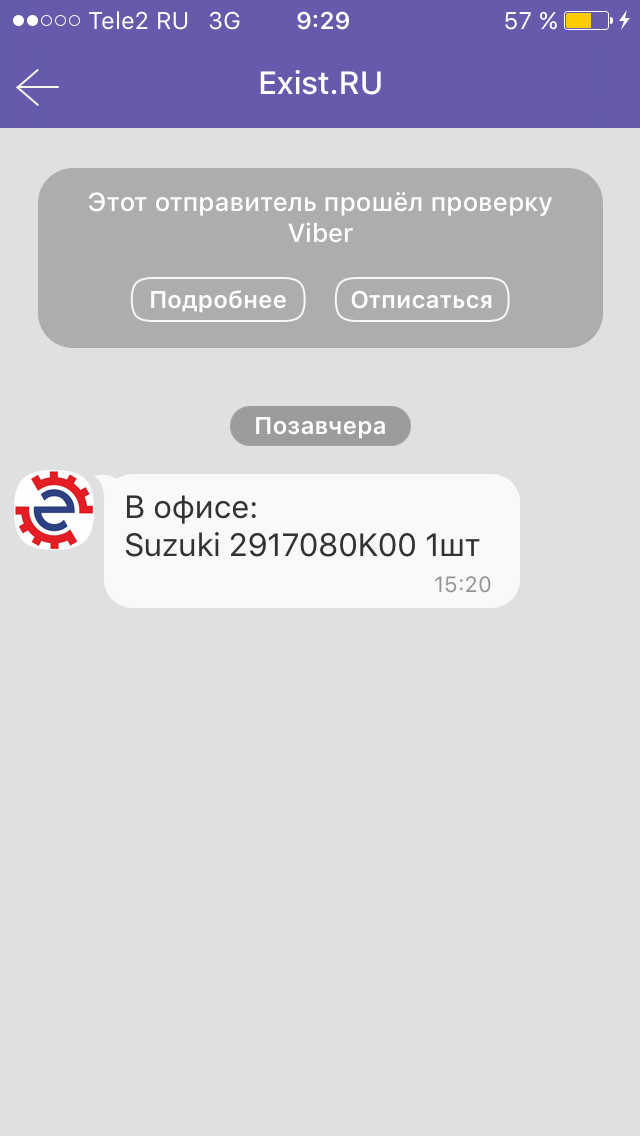
Task: Open the Exist.RU sender avatar
Action: coord(54,509)
